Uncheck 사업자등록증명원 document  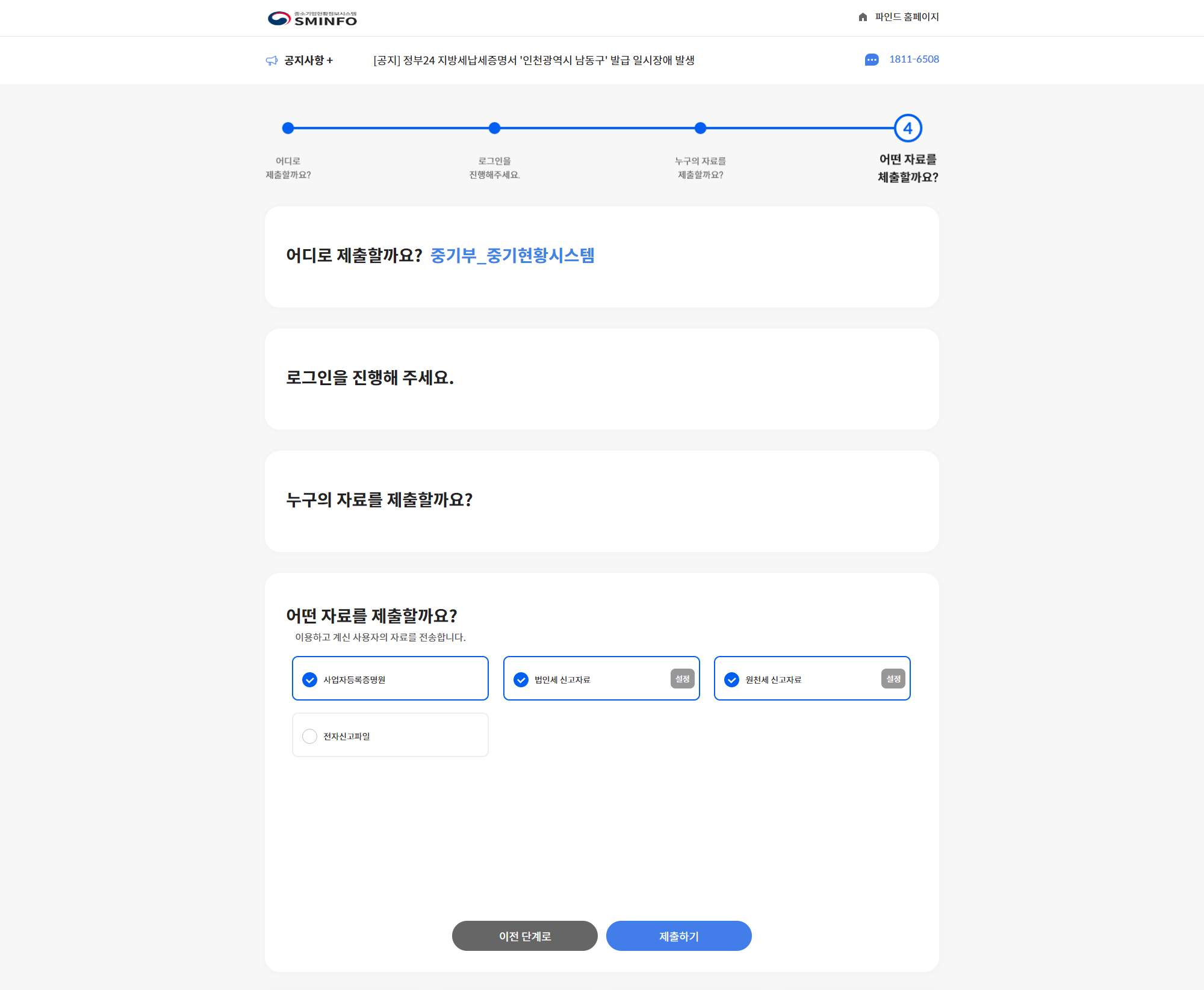309,679
